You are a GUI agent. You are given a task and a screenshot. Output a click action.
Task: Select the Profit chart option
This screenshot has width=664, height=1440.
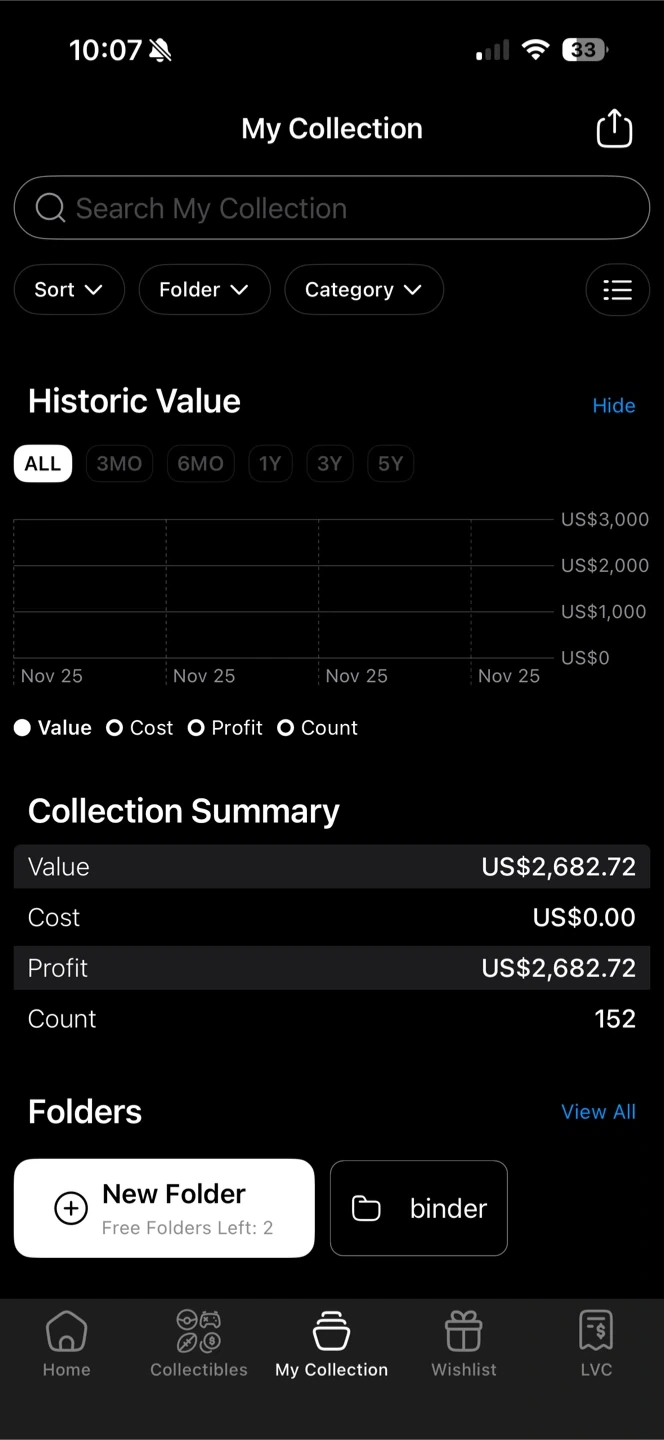tap(226, 728)
